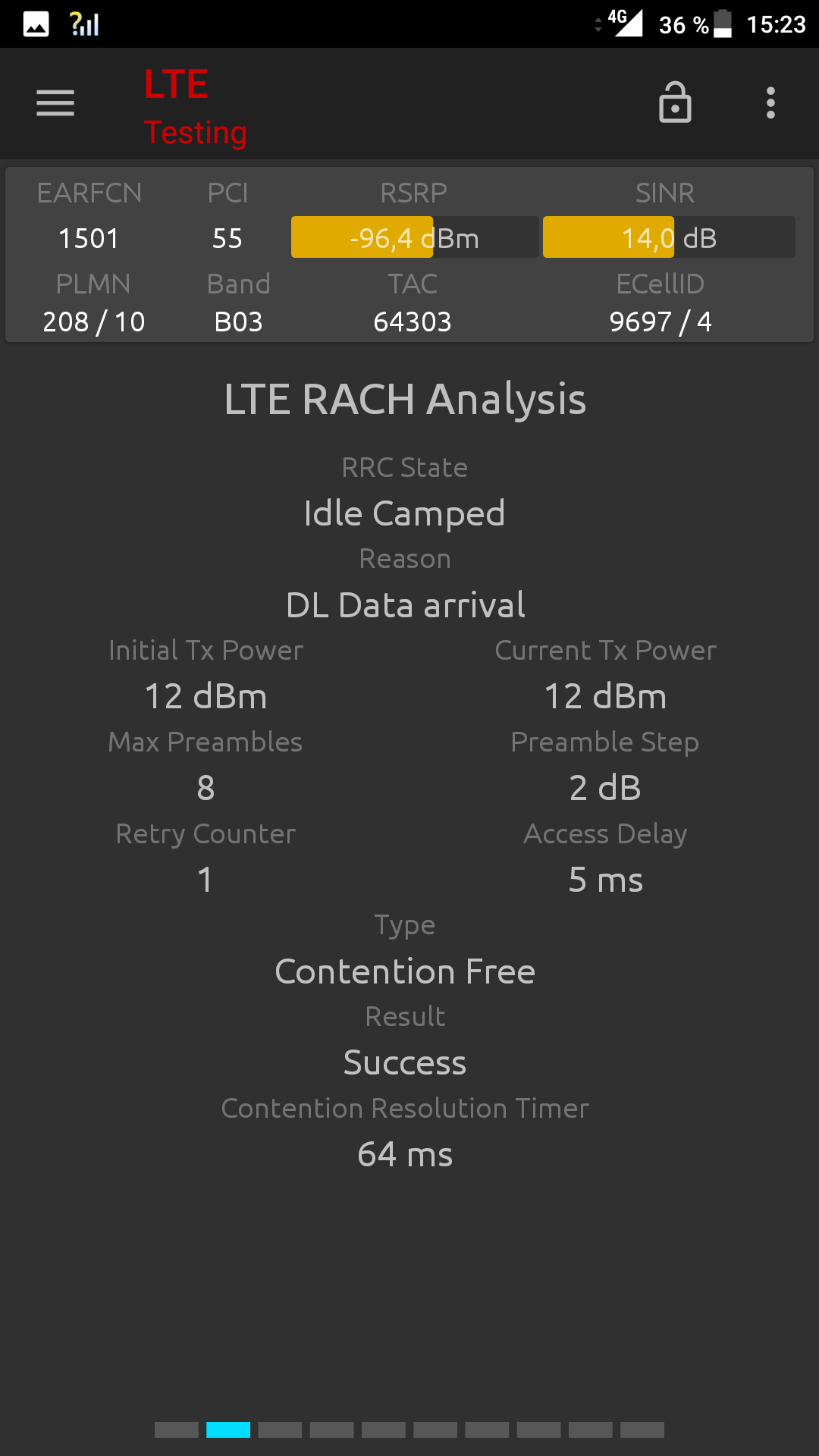Tap the lock icon in the toolbar
The height and width of the screenshot is (1456, 819).
pyautogui.click(x=675, y=102)
